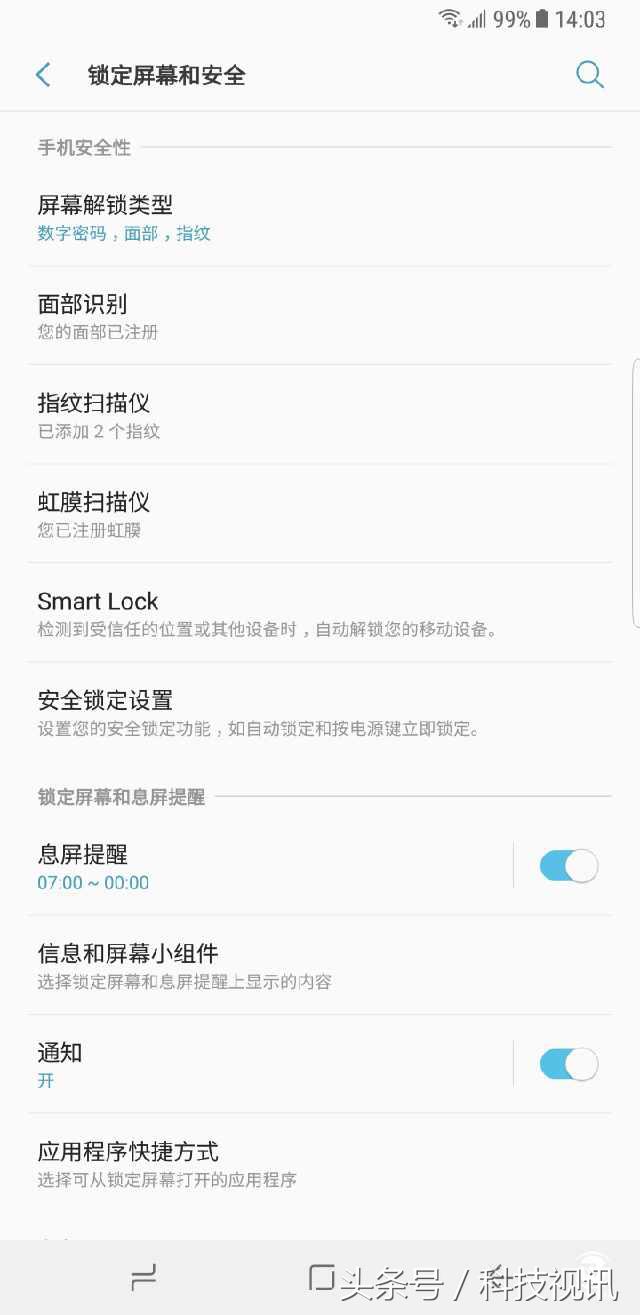The image size is (640, 1315).
Task: Open 安全锁定设置
Action: [250, 712]
